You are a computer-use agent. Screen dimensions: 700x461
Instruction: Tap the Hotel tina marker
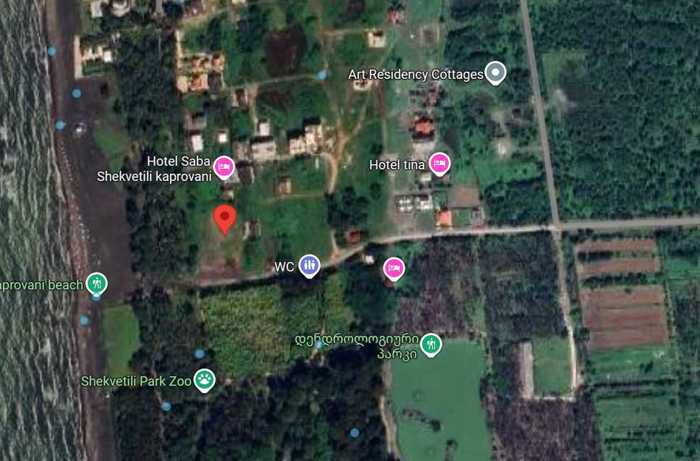tap(439, 164)
